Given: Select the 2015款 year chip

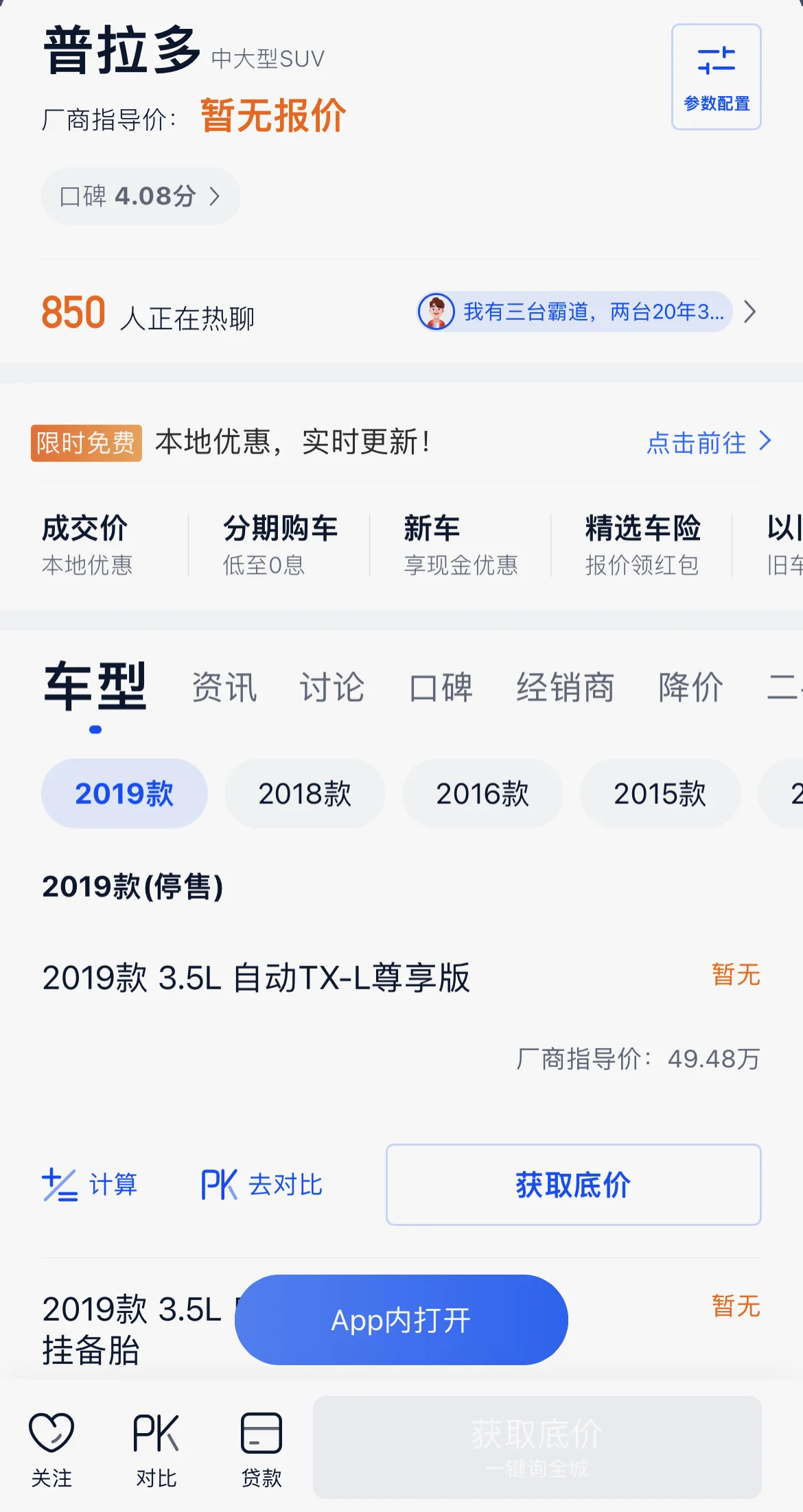Looking at the screenshot, I should (x=660, y=794).
